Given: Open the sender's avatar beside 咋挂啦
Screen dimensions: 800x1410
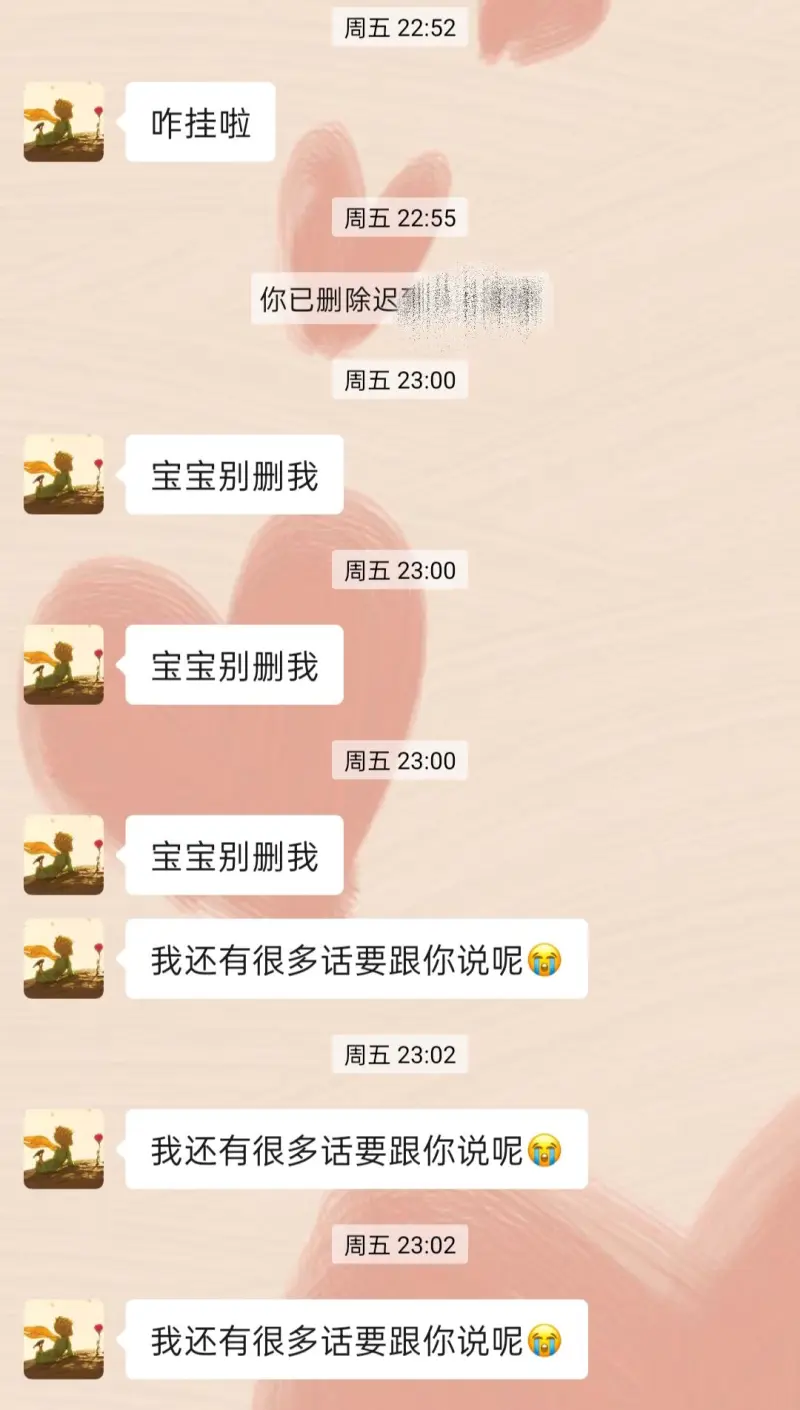Looking at the screenshot, I should pos(63,122).
